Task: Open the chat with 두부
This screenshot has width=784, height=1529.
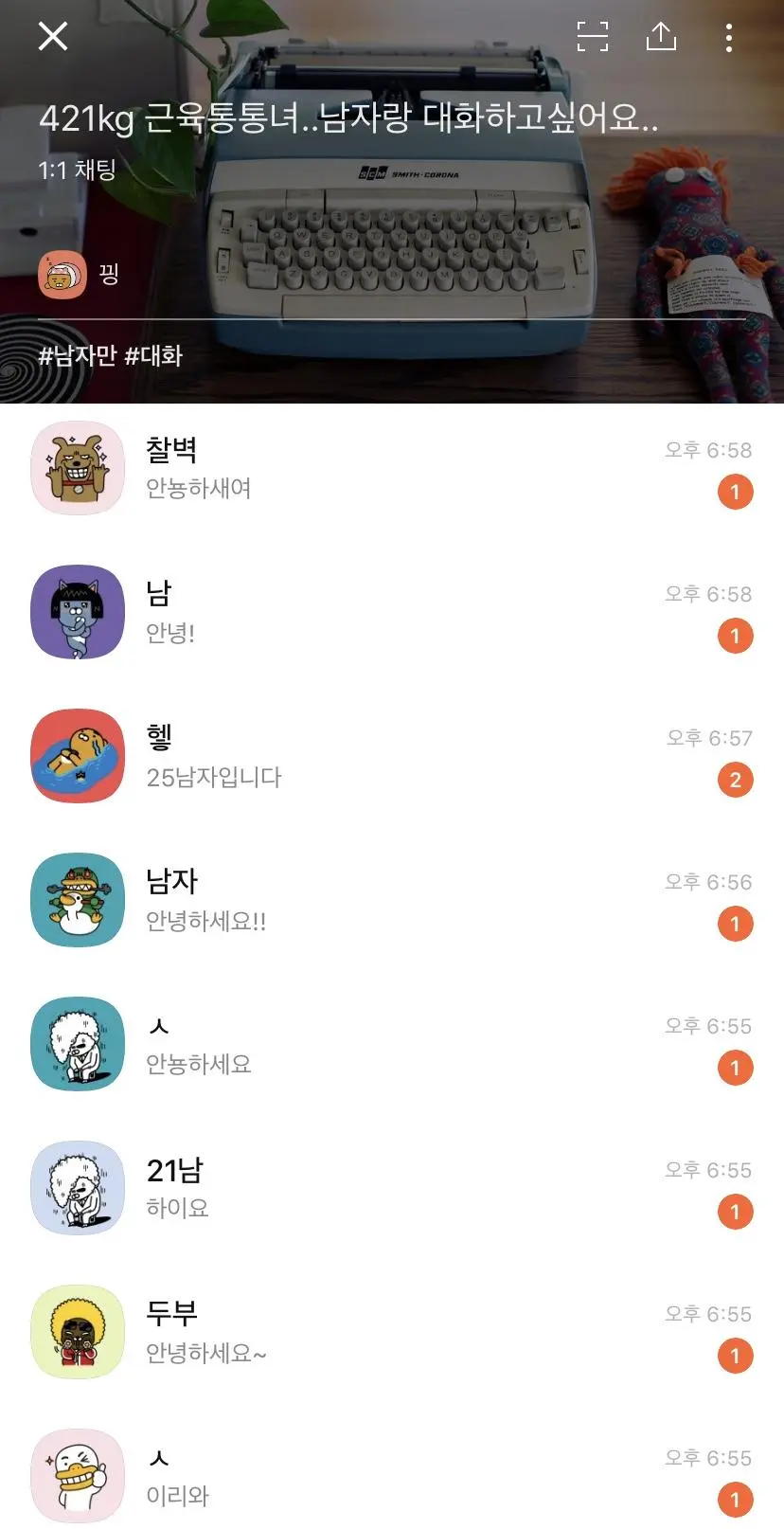Action: (x=392, y=1333)
